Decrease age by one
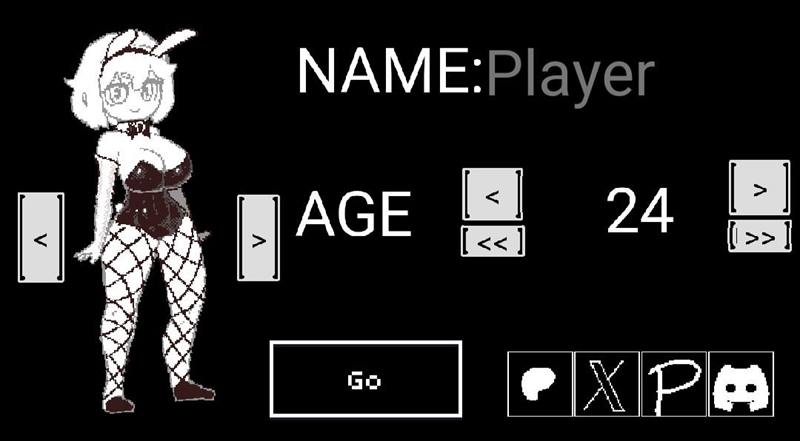Viewport: 800px width, 441px height. click(492, 195)
